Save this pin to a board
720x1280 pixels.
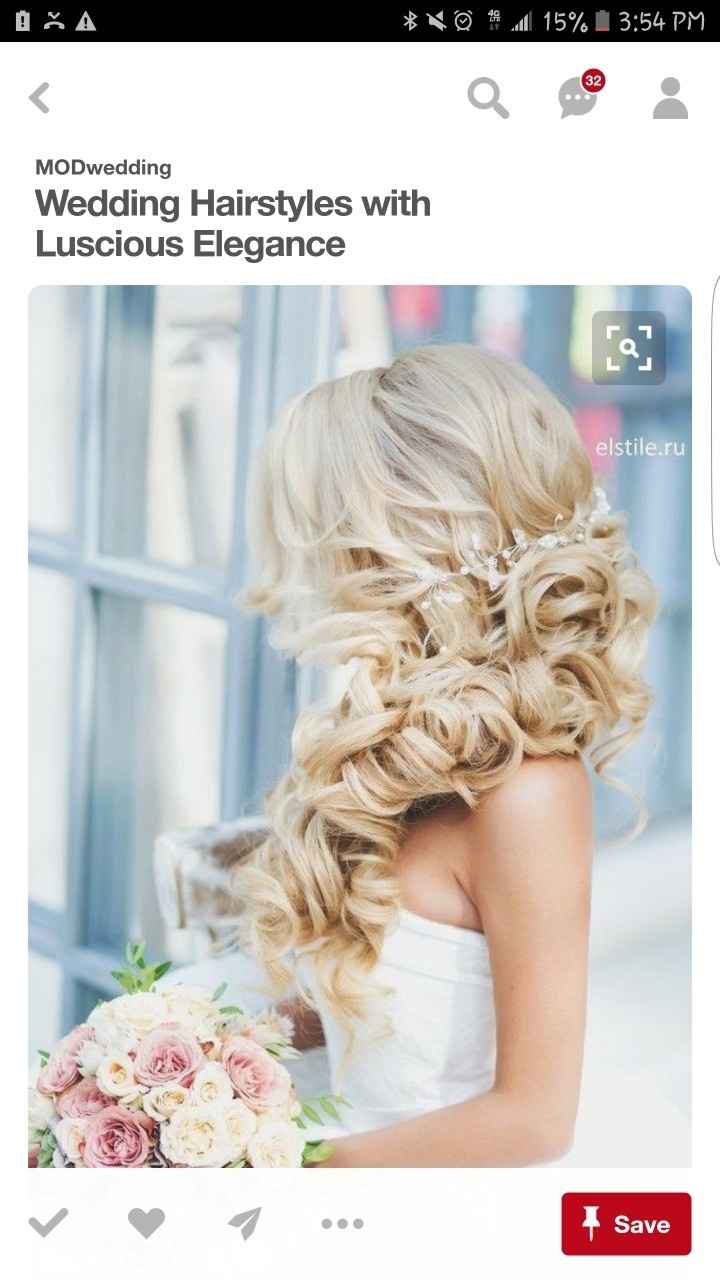626,1223
